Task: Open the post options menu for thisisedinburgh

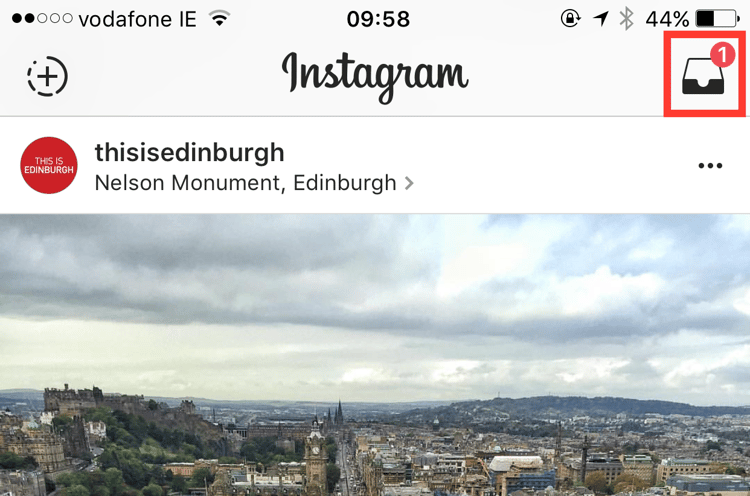Action: pos(709,166)
